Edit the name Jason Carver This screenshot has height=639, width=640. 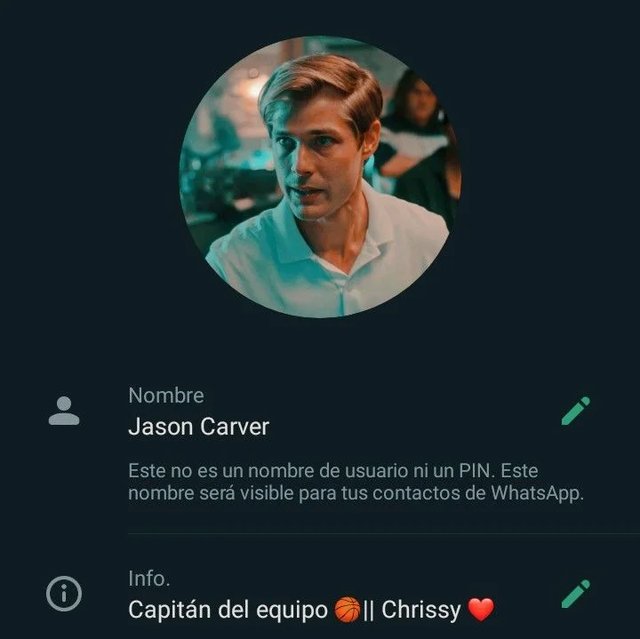[x=576, y=410]
